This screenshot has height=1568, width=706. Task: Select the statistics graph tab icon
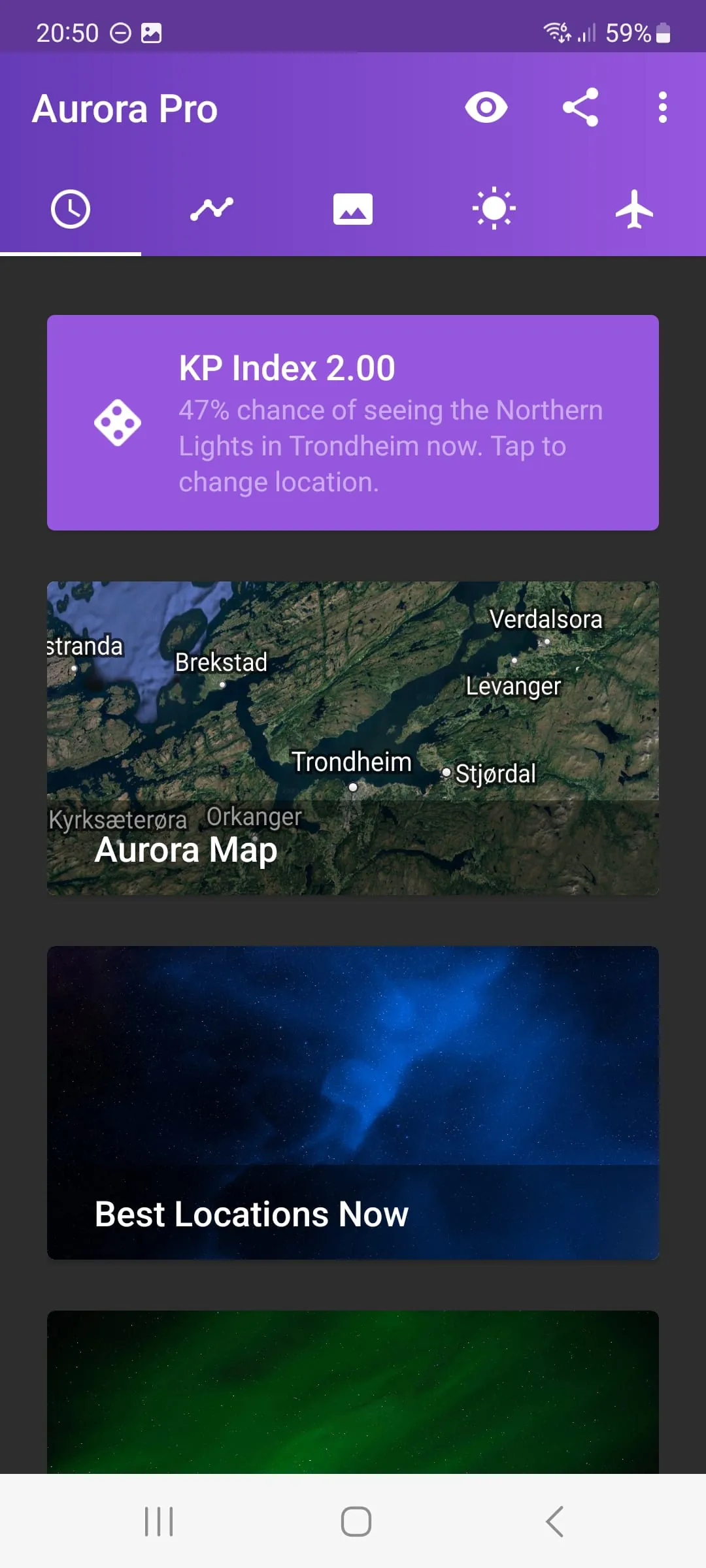point(211,208)
